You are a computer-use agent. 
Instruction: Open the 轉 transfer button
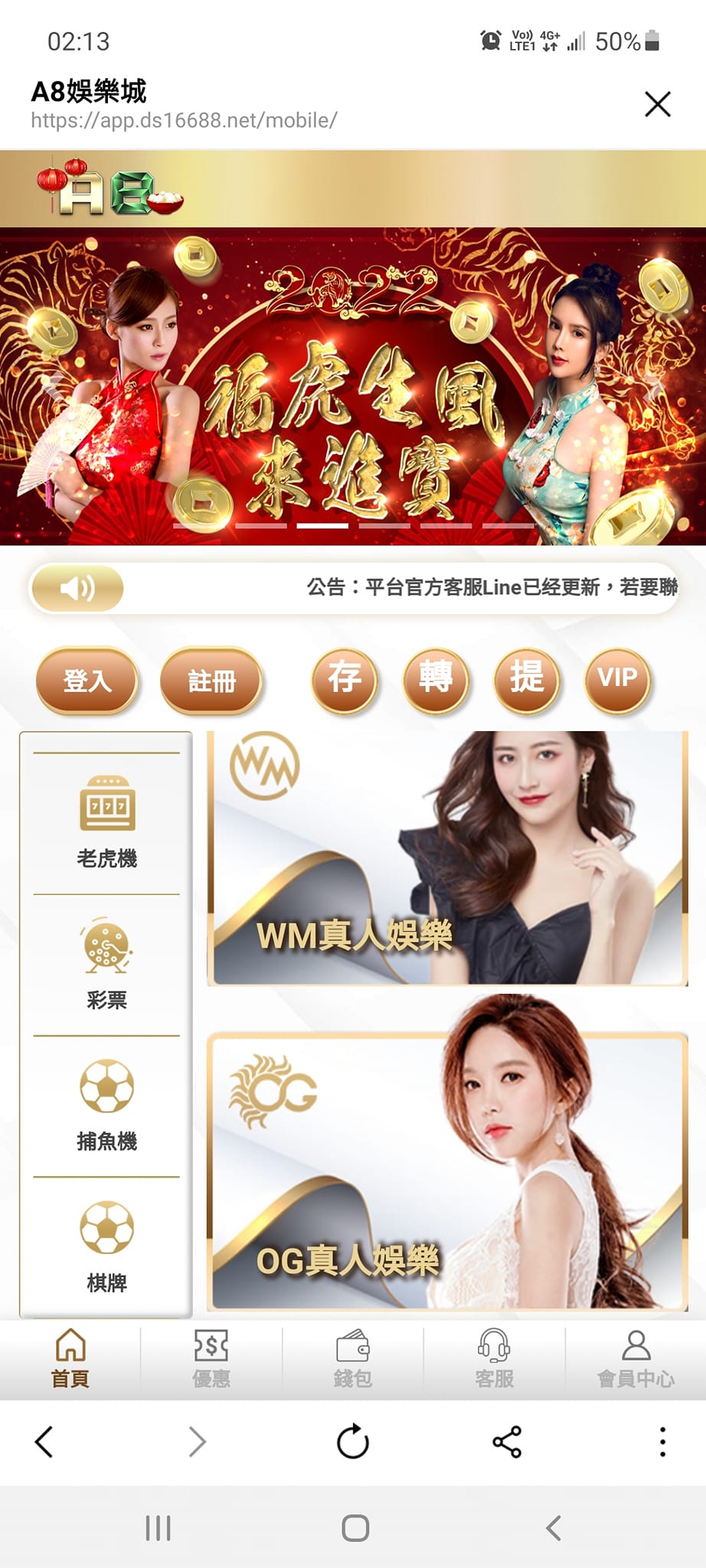(x=436, y=680)
